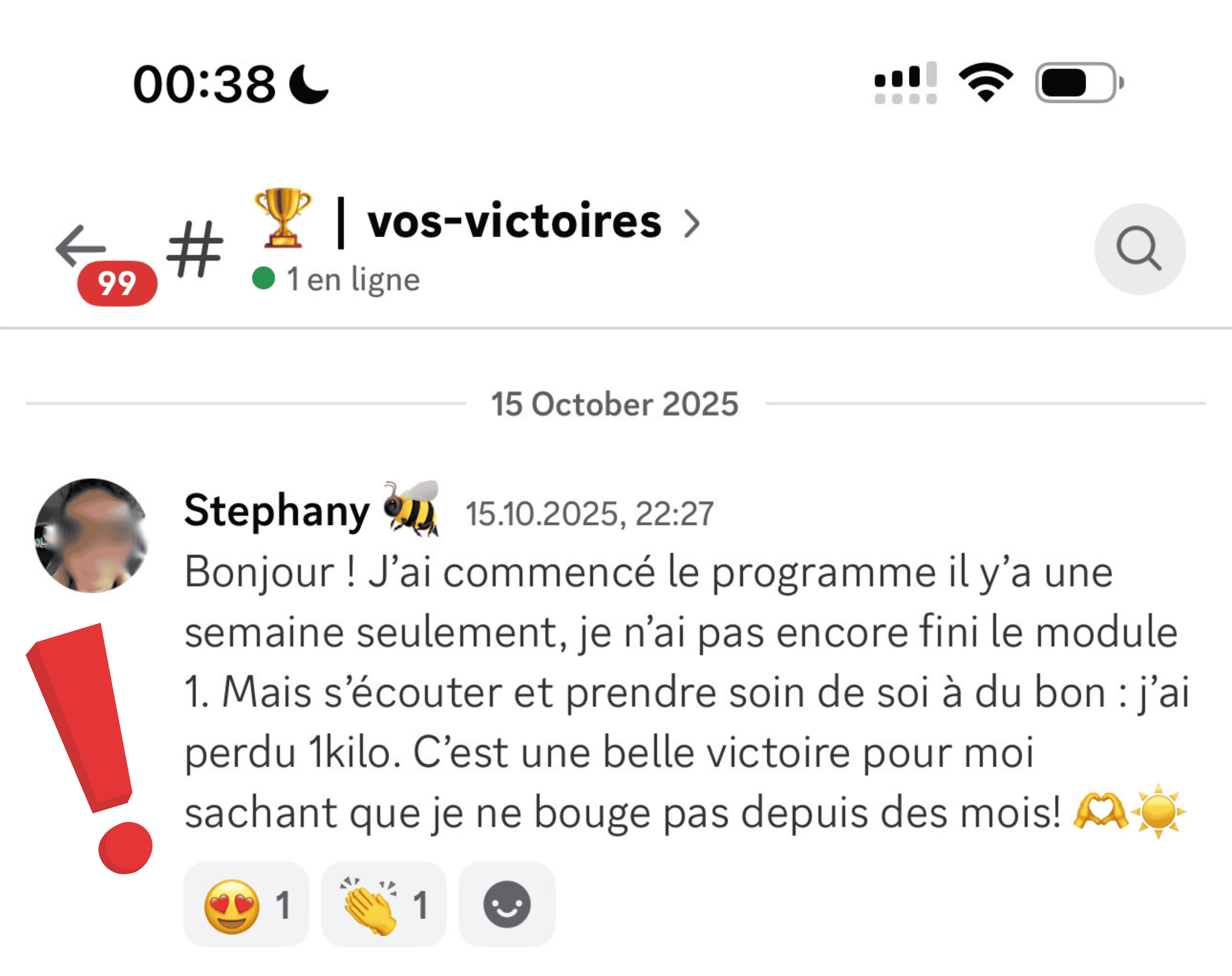1232x976 pixels.
Task: Go back using the arrow icon
Action: 81,247
